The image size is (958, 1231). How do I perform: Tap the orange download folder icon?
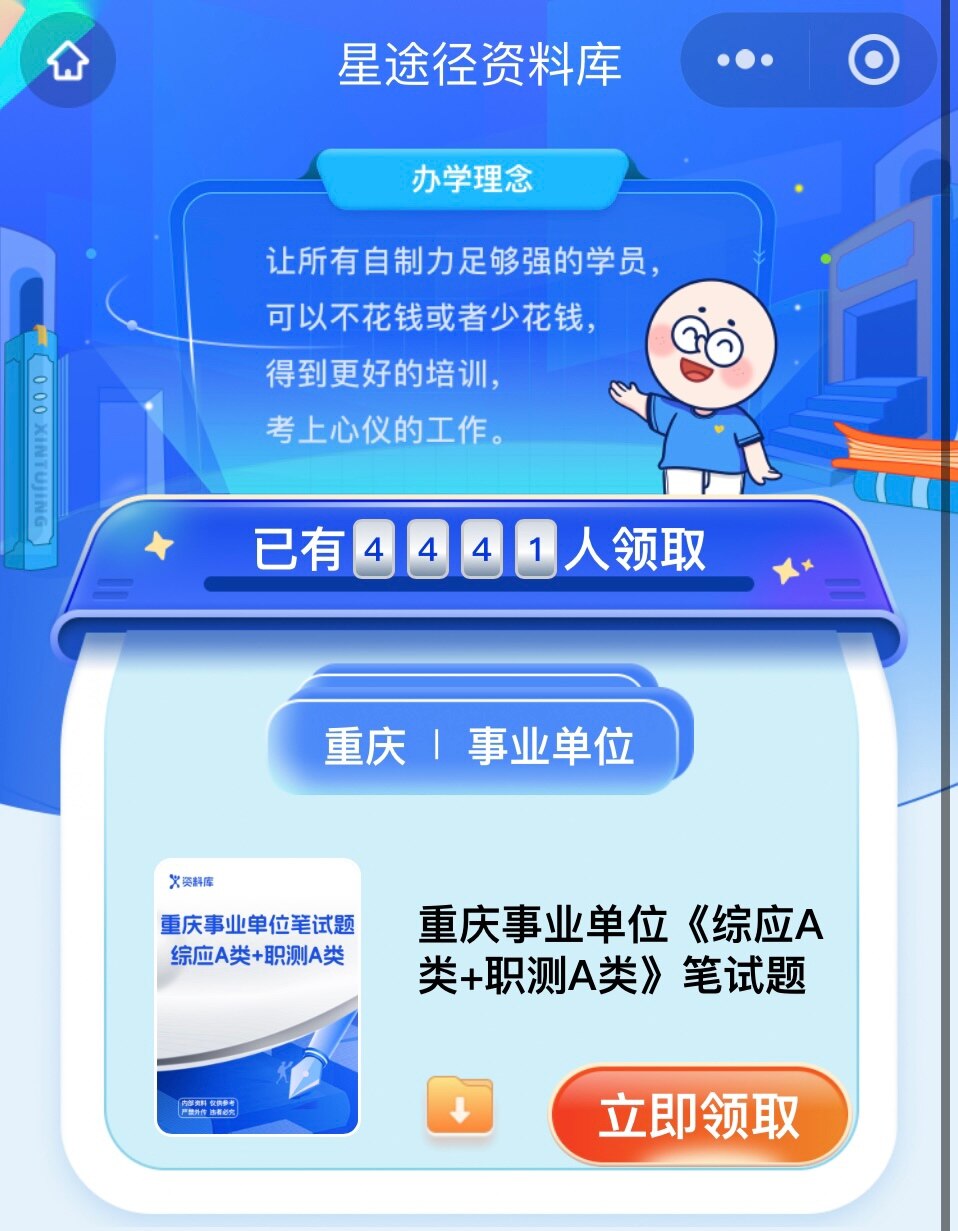pos(460,1105)
